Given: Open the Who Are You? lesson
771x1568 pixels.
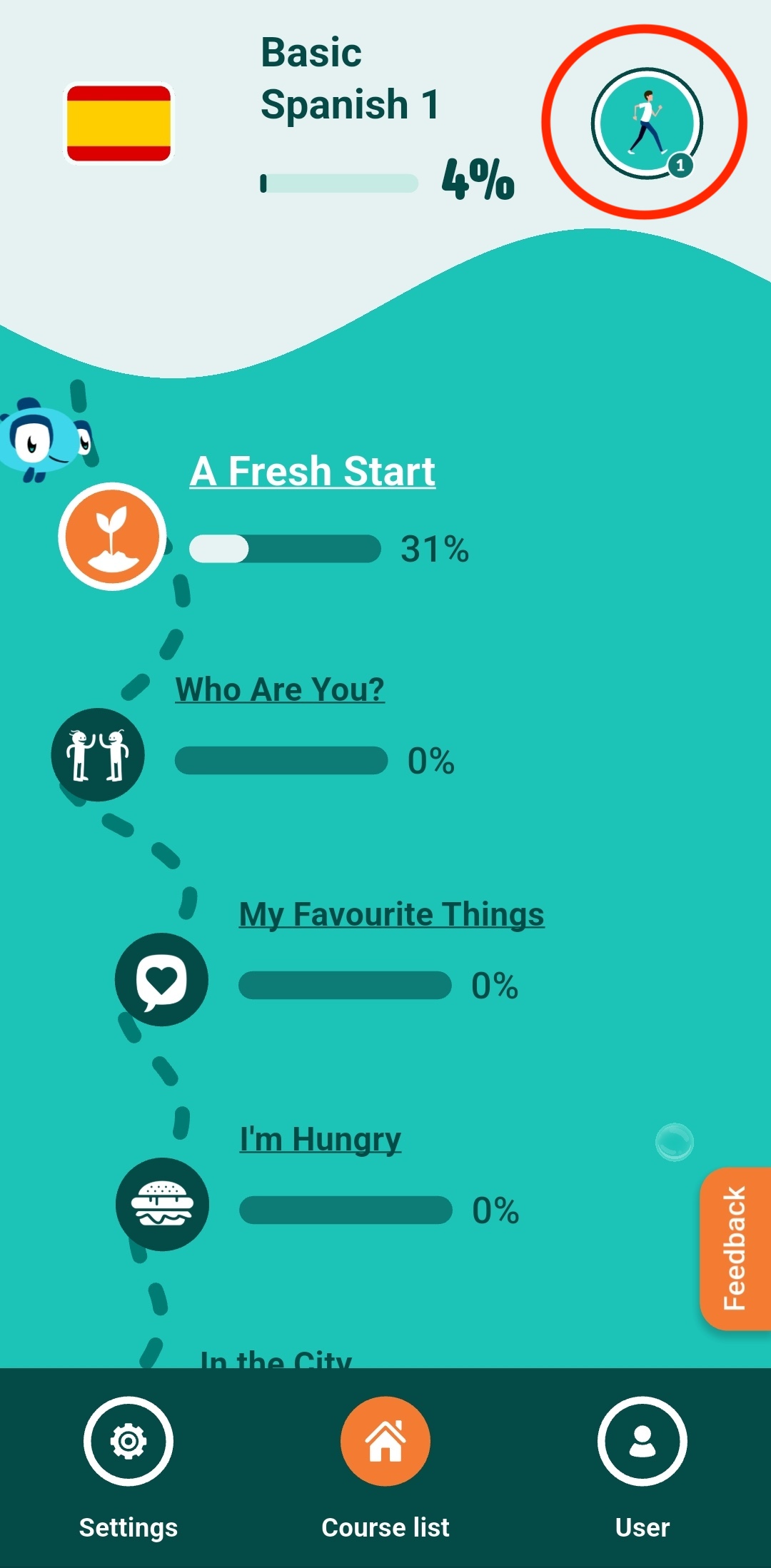Looking at the screenshot, I should click(280, 689).
